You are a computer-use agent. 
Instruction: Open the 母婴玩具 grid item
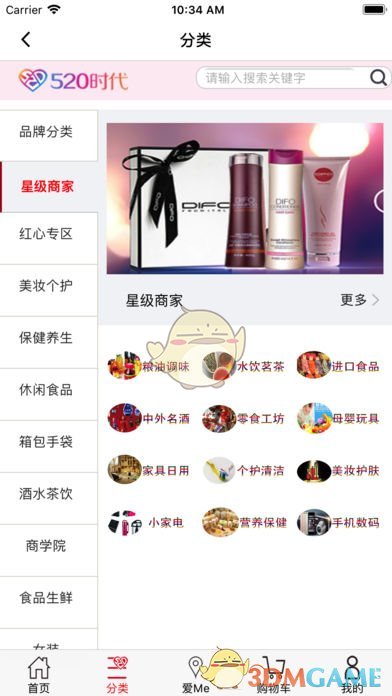tap(338, 418)
